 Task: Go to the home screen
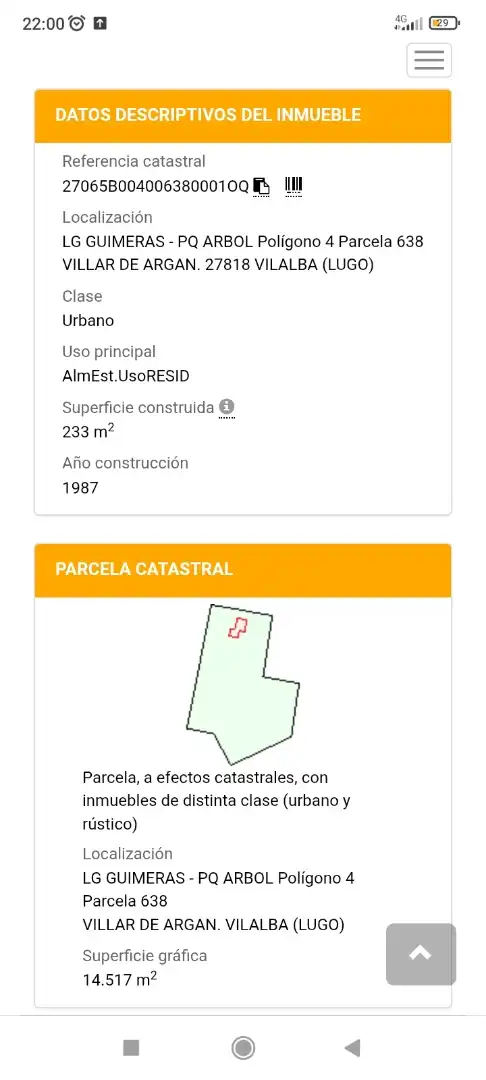pyautogui.click(x=243, y=1048)
